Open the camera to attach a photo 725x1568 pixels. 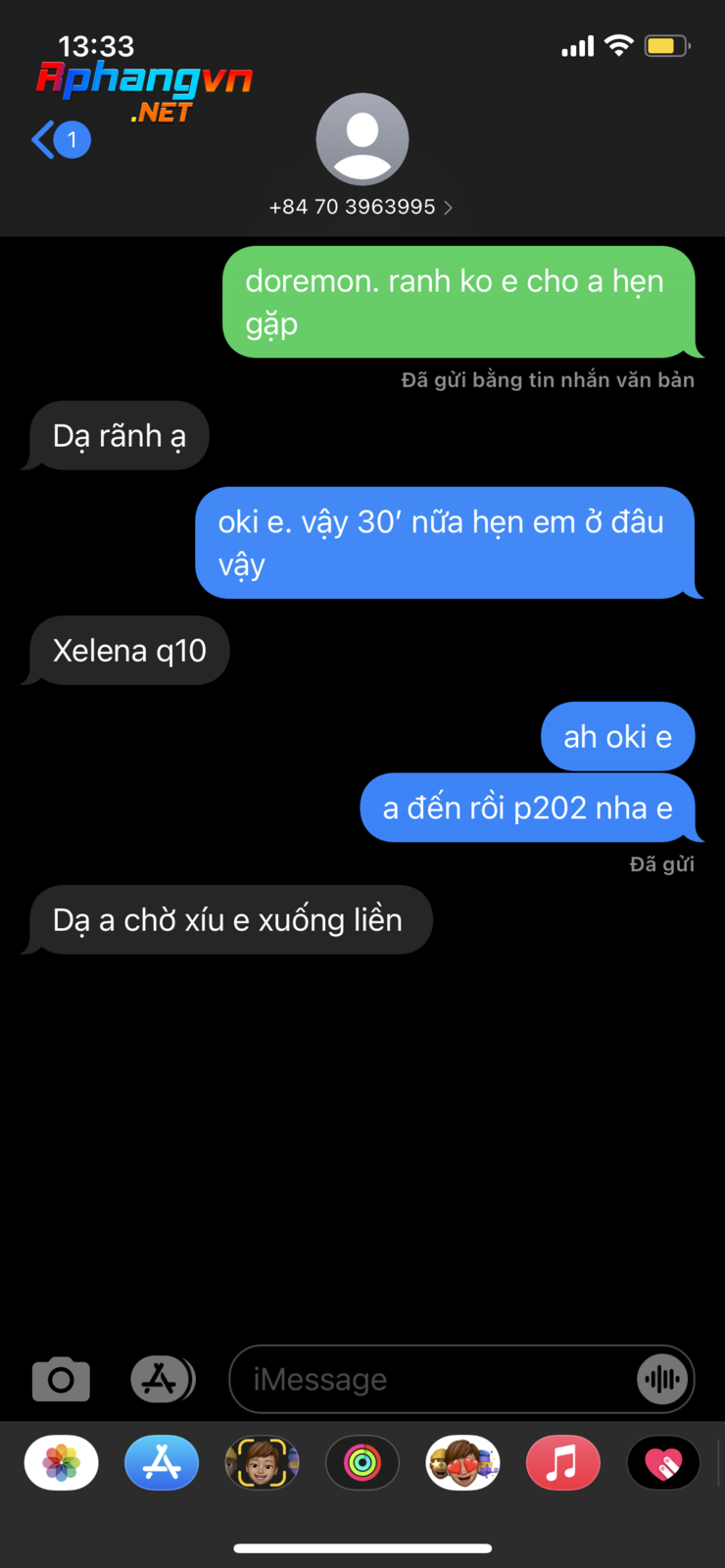pyautogui.click(x=61, y=1380)
